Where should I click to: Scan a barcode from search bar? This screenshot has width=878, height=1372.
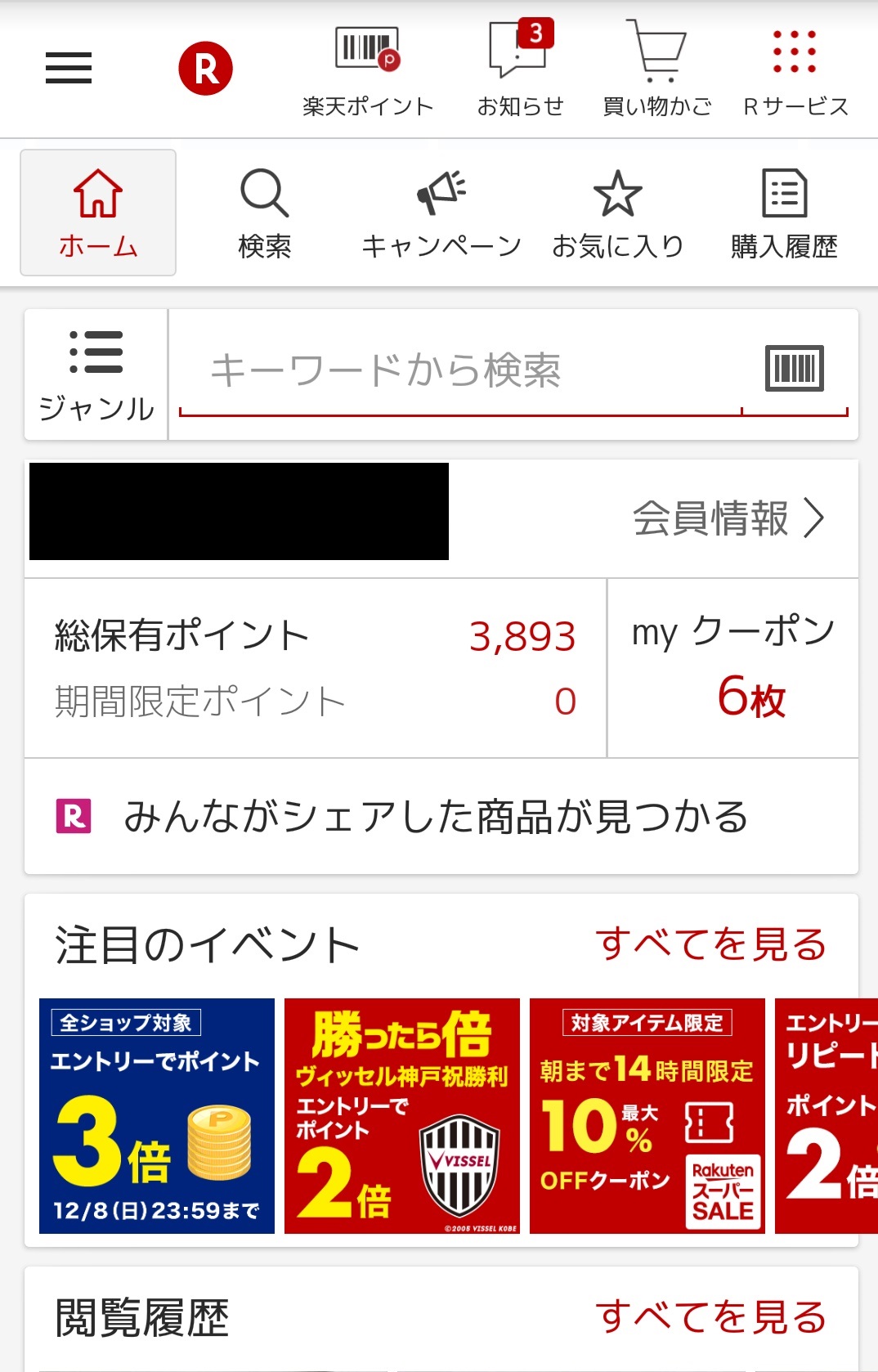pos(794,368)
